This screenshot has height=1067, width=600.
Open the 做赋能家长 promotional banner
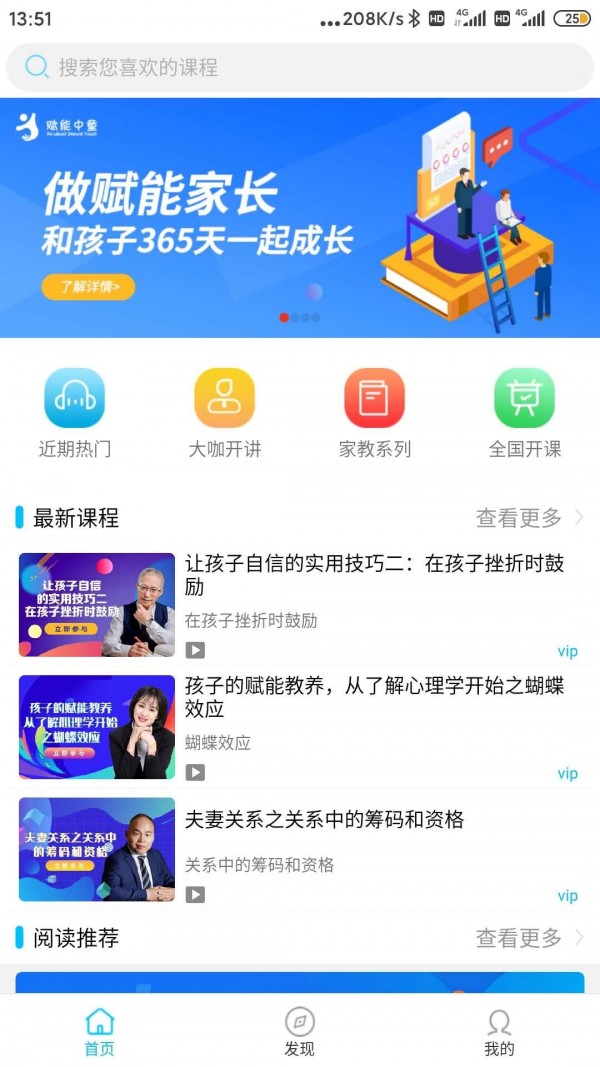[300, 217]
